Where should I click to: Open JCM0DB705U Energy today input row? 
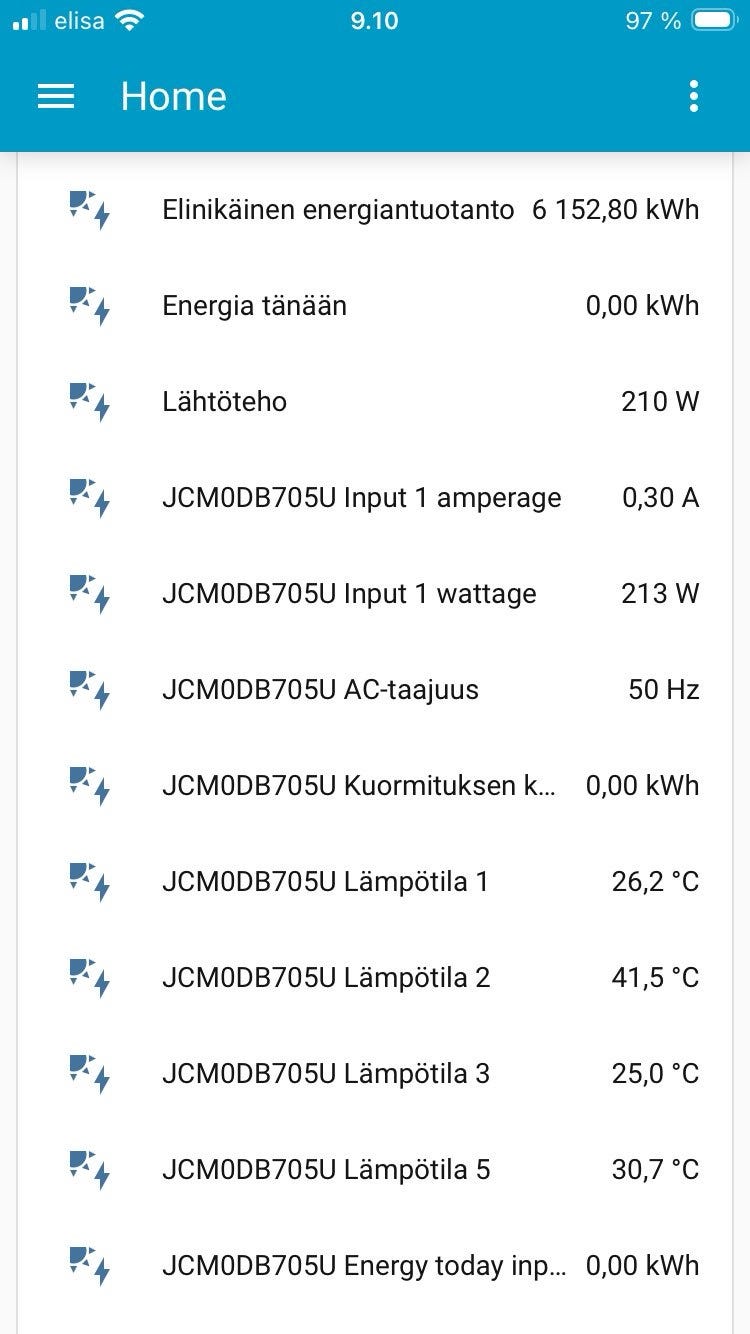[x=364, y=1266]
